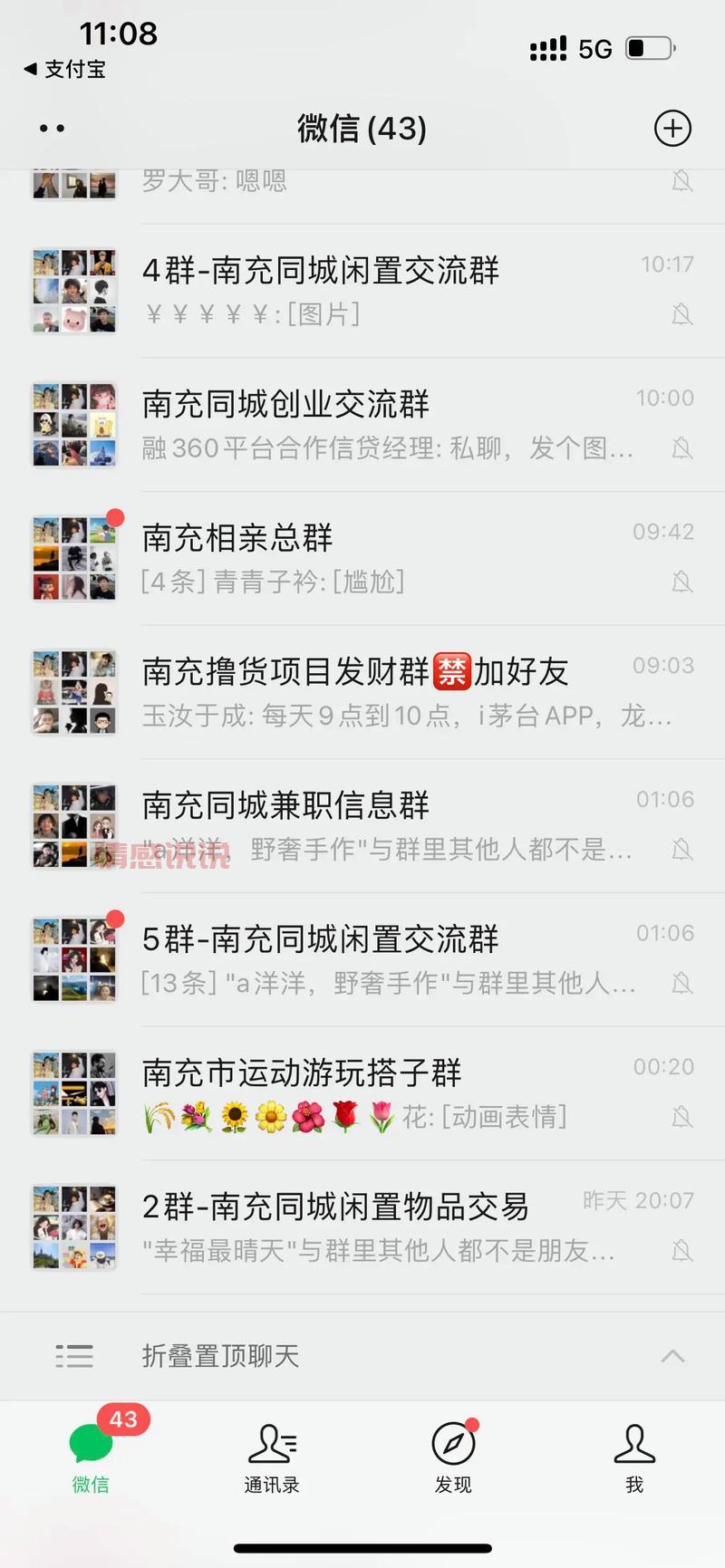Tap the group avatar of 南充相亲总群
The image size is (725, 1568).
click(x=73, y=555)
